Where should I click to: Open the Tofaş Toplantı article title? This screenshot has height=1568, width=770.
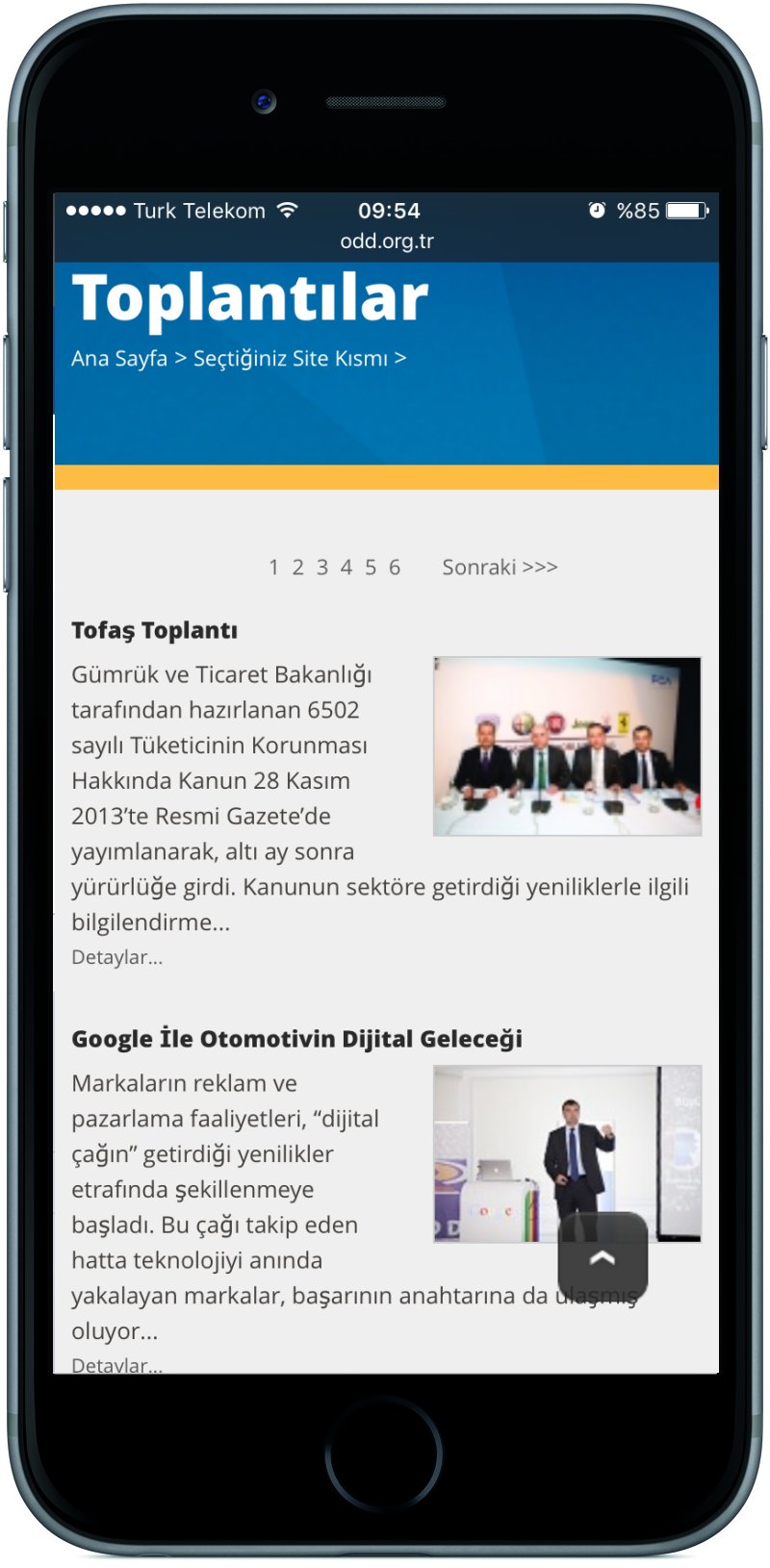click(154, 631)
